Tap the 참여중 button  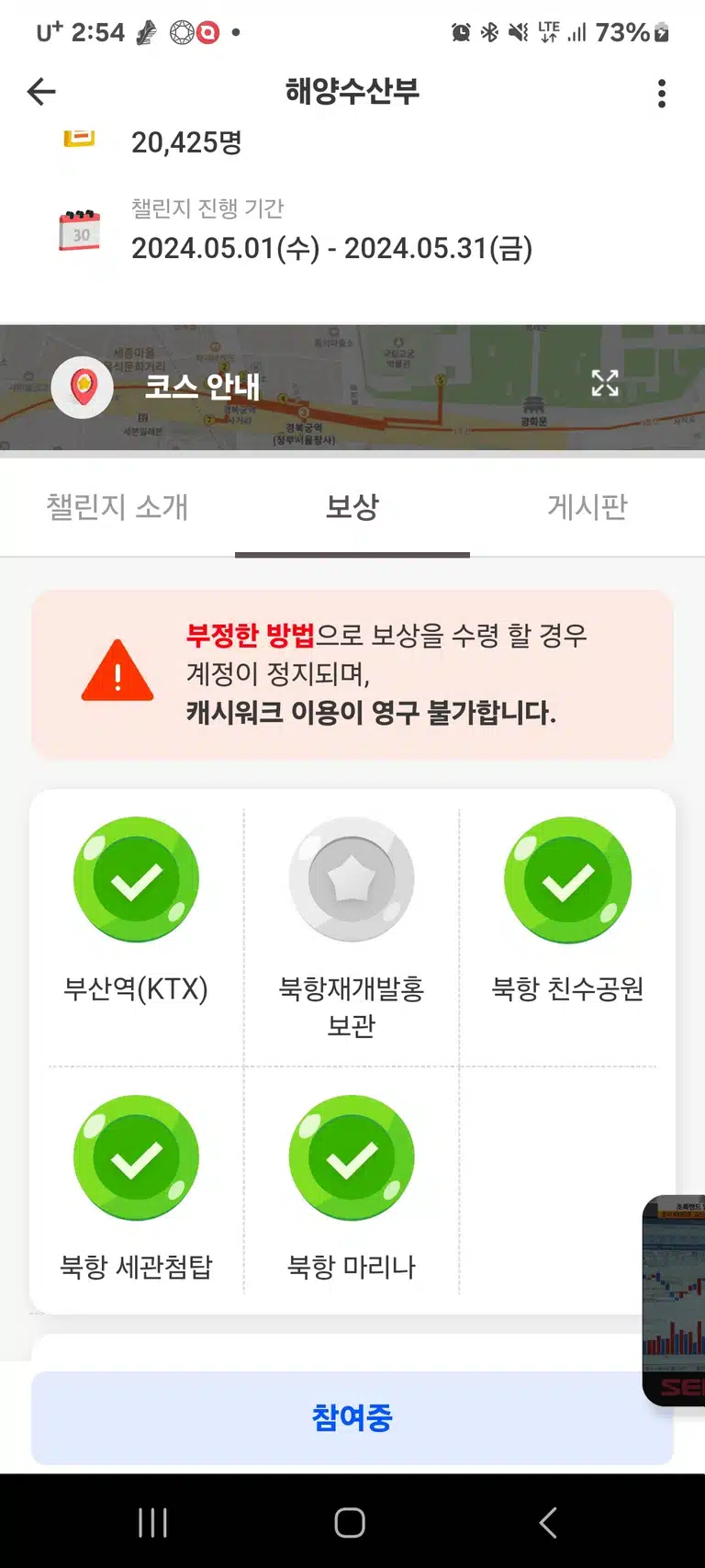pyautogui.click(x=352, y=1418)
